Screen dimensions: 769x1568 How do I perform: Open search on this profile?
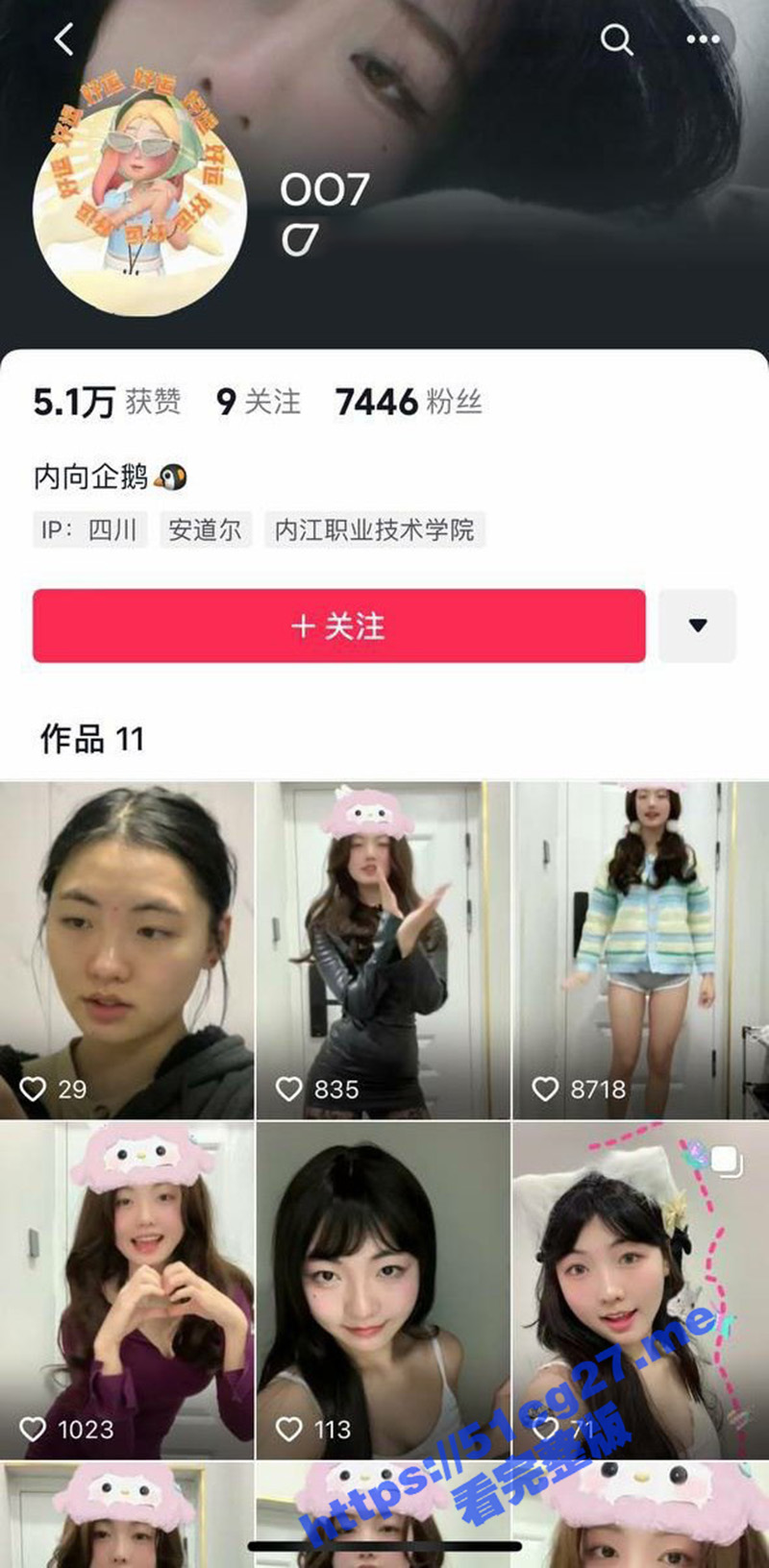click(x=616, y=39)
